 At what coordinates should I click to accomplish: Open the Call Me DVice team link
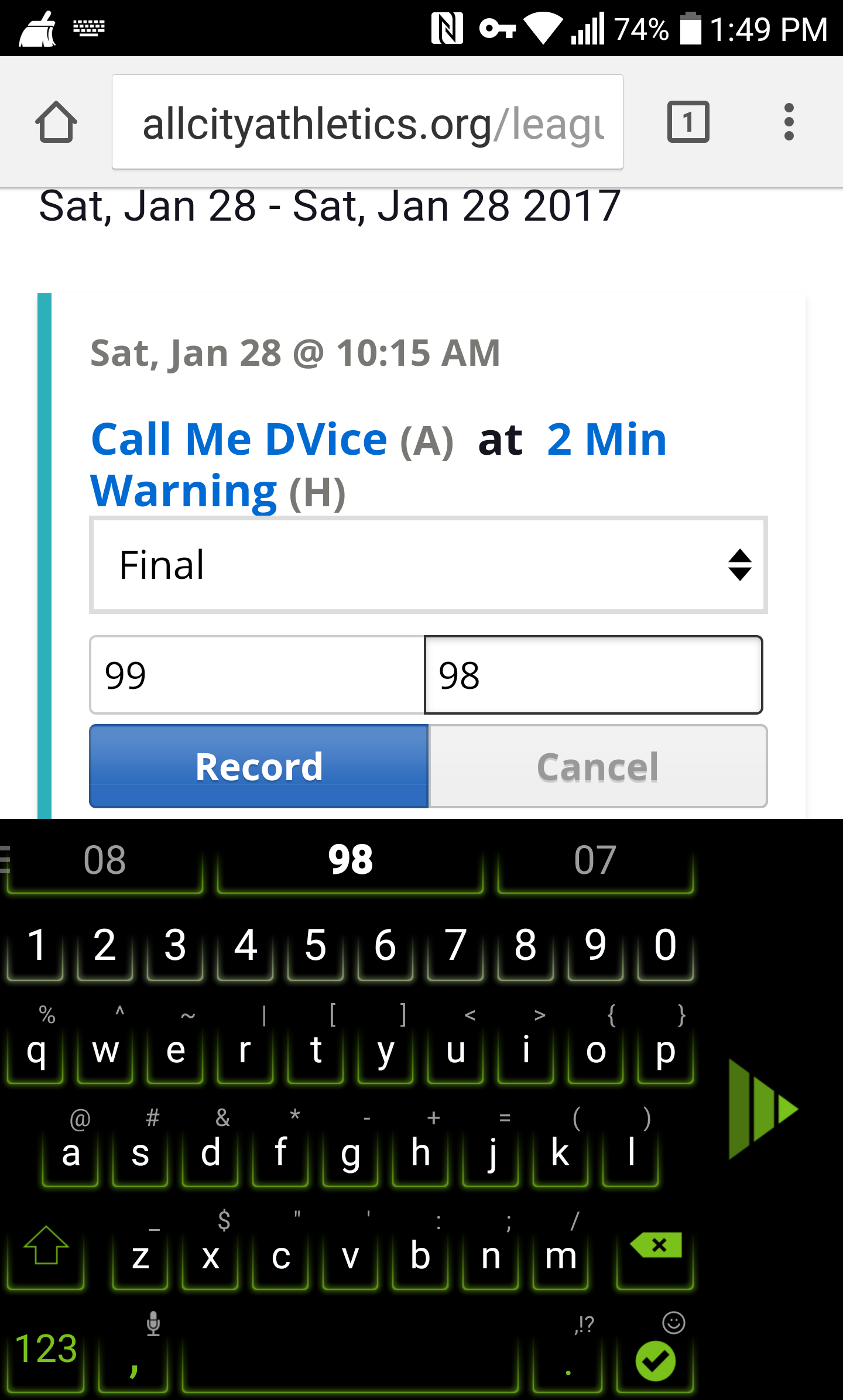239,439
